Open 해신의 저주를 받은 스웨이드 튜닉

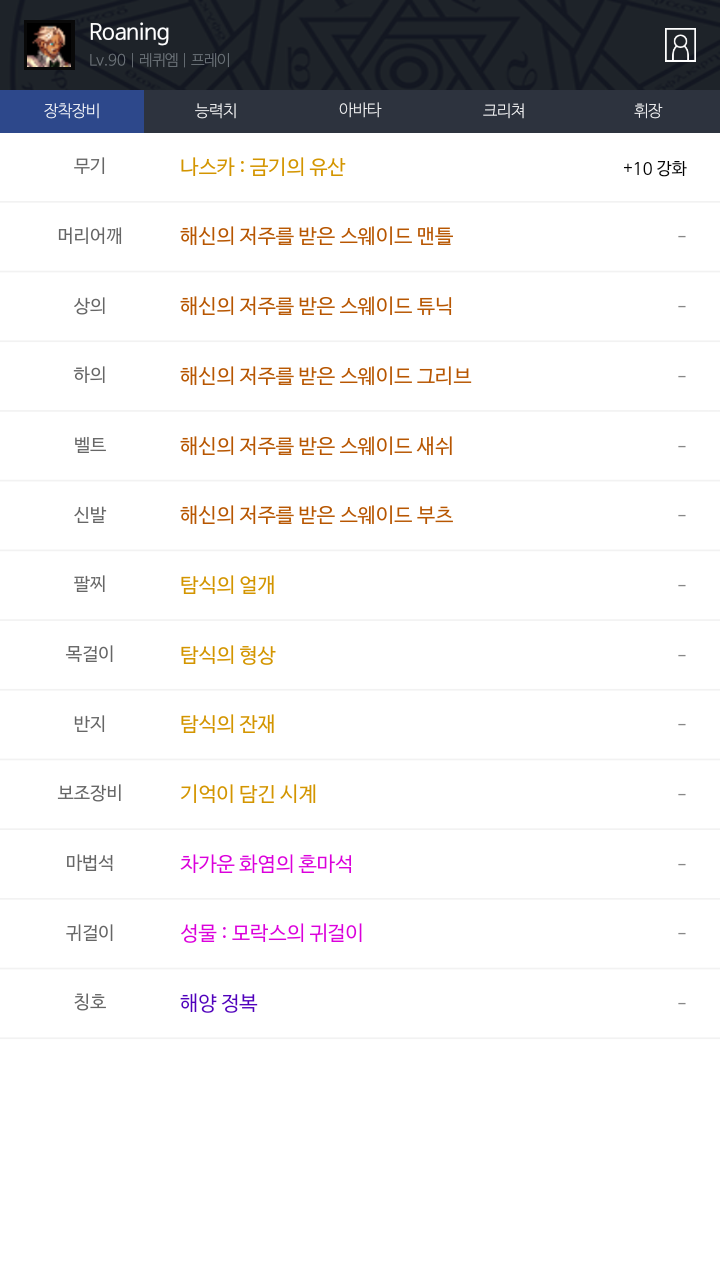tap(316, 306)
